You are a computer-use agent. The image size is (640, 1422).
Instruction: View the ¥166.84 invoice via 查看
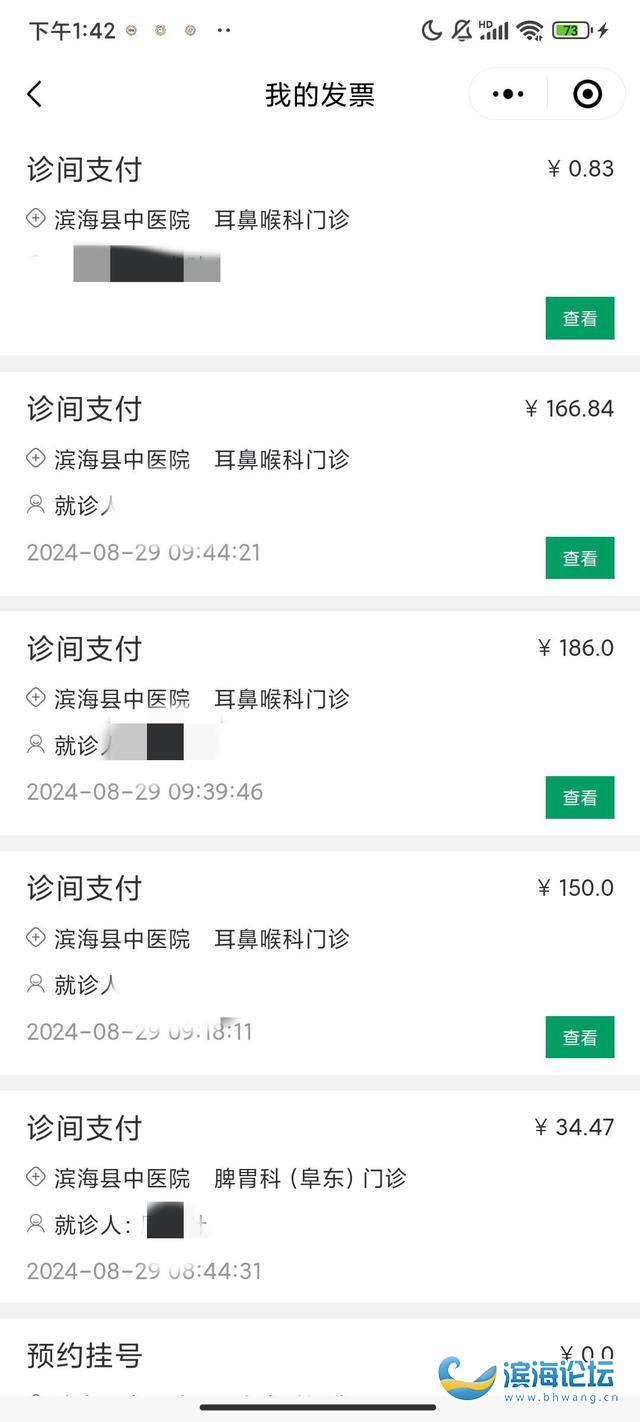pyautogui.click(x=580, y=558)
